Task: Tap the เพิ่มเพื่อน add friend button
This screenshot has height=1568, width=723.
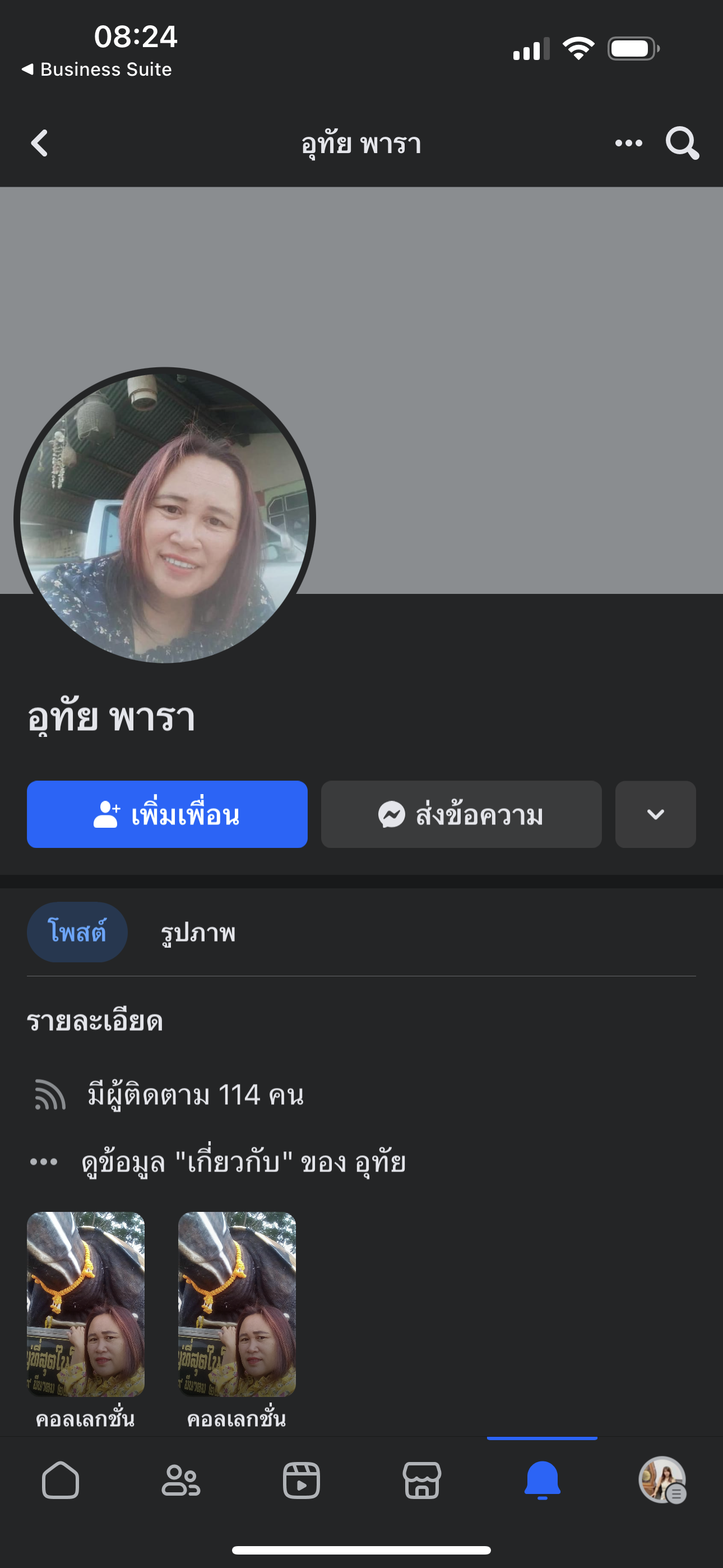Action: [x=167, y=814]
